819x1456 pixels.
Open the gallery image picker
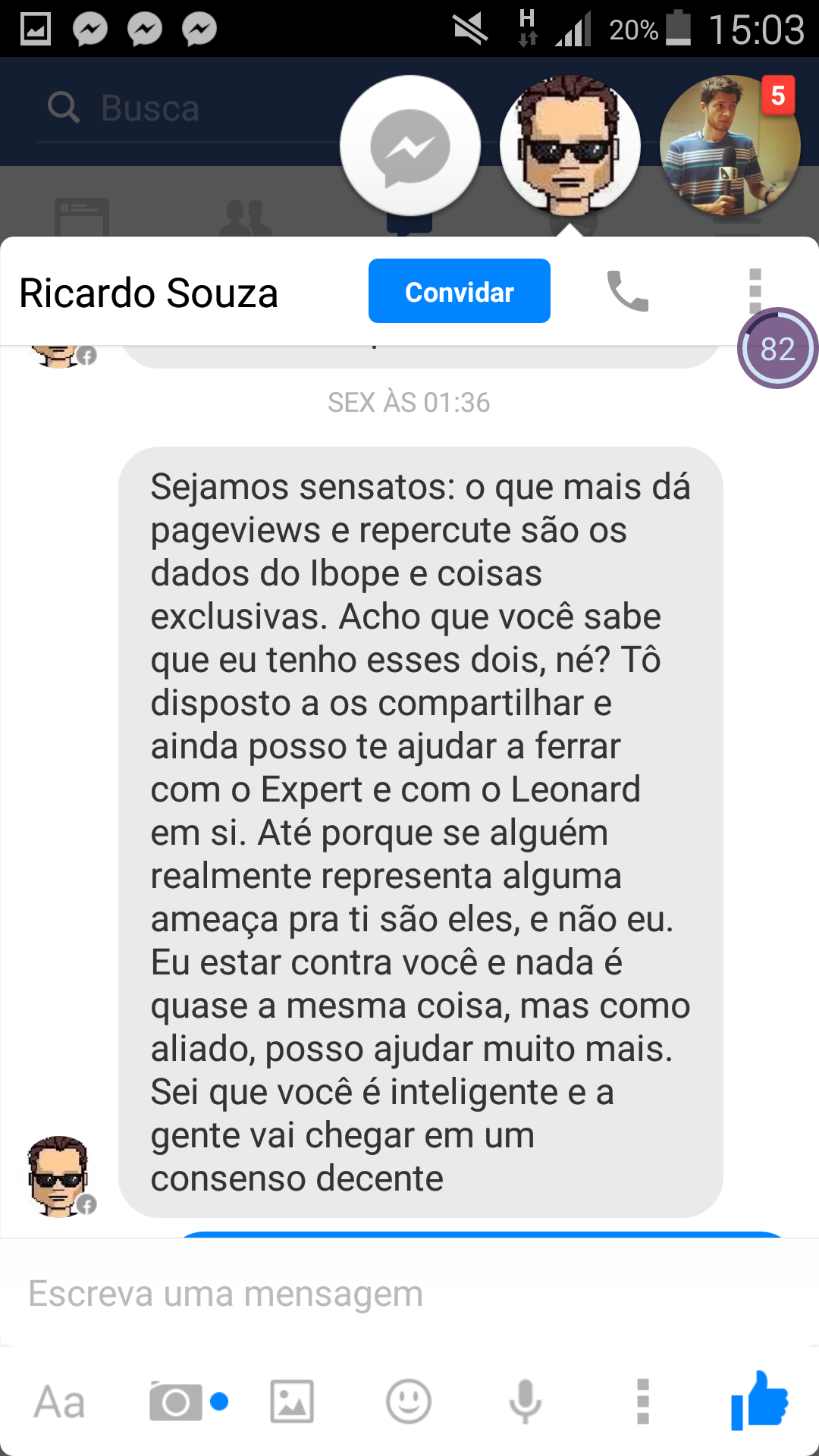click(x=292, y=1401)
